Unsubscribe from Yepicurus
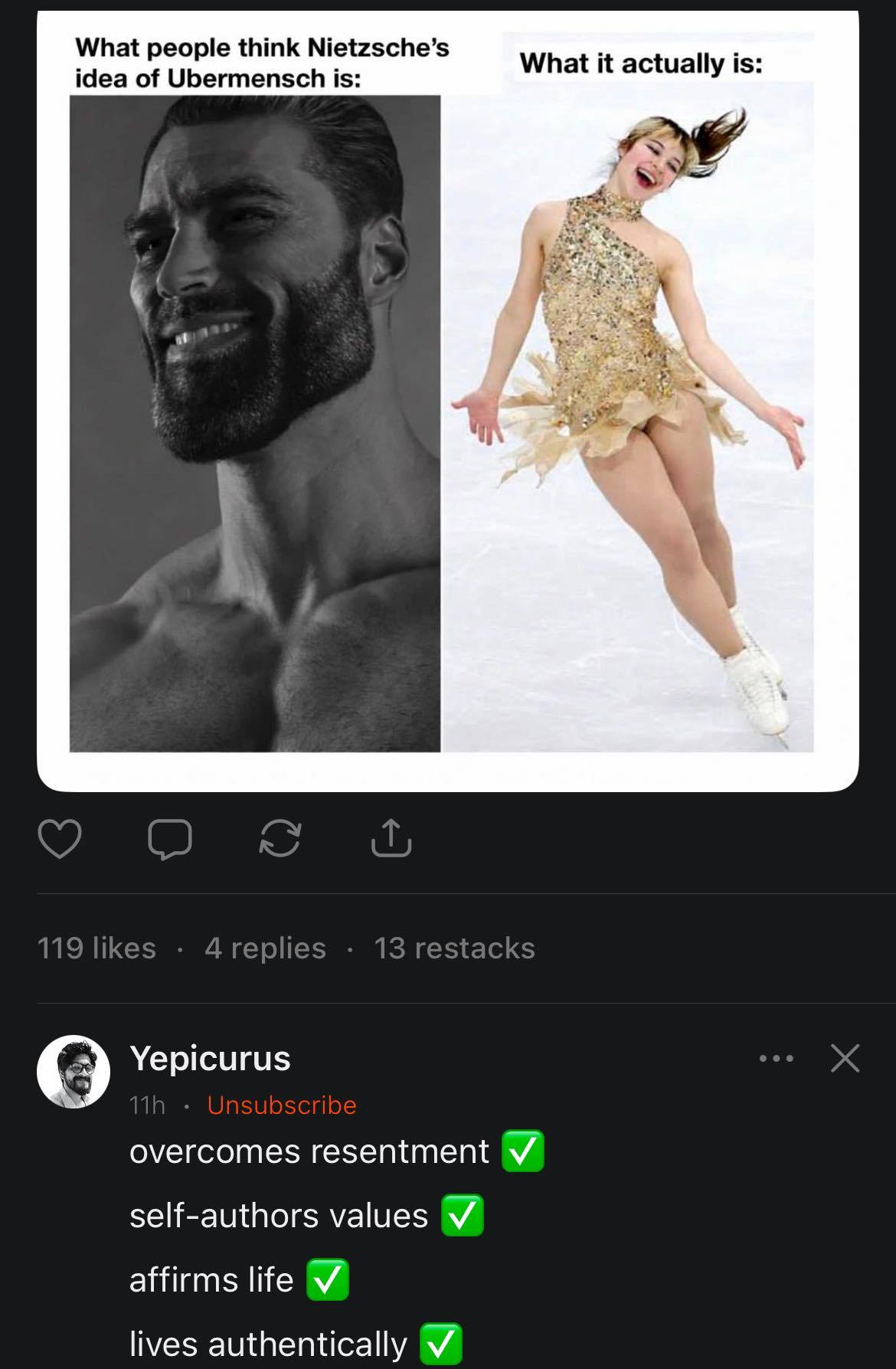Image resolution: width=896 pixels, height=1369 pixels. coord(281,1105)
